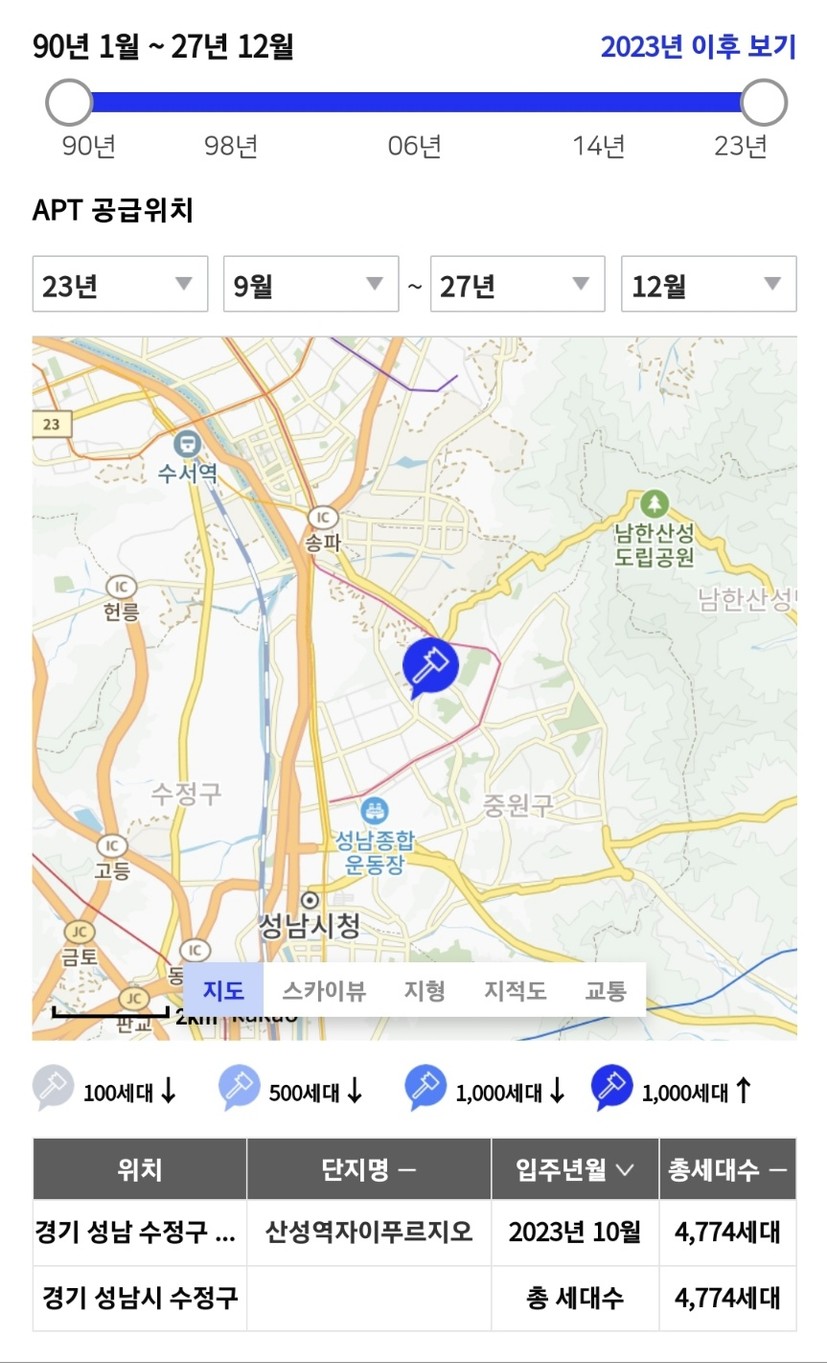827x1363 pixels.
Task: Switch to the 교통 map view
Action: tap(605, 990)
